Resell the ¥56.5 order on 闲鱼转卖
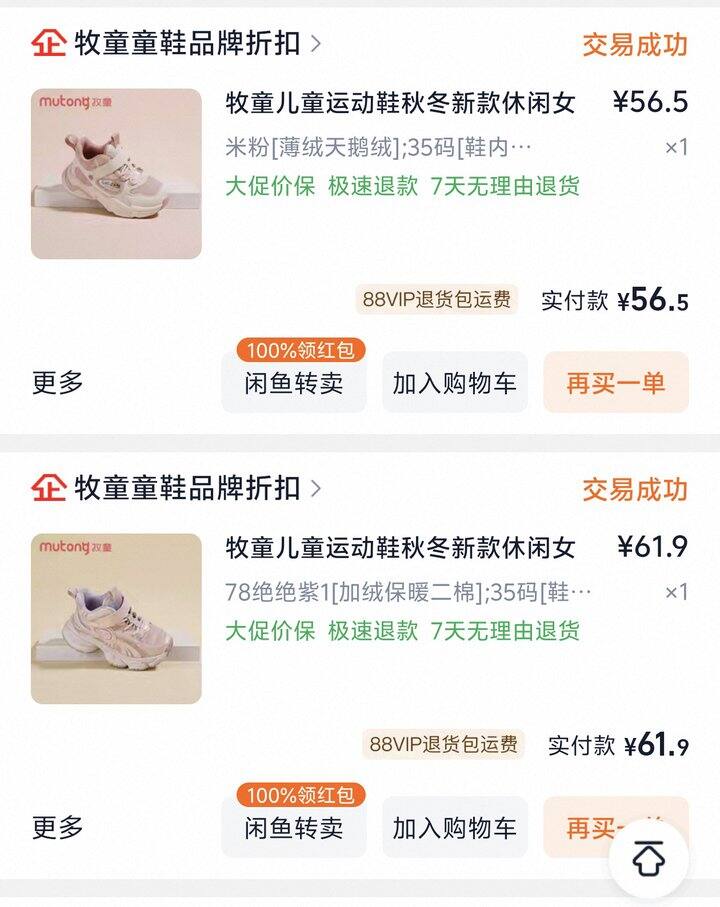This screenshot has height=907, width=720. (x=293, y=383)
